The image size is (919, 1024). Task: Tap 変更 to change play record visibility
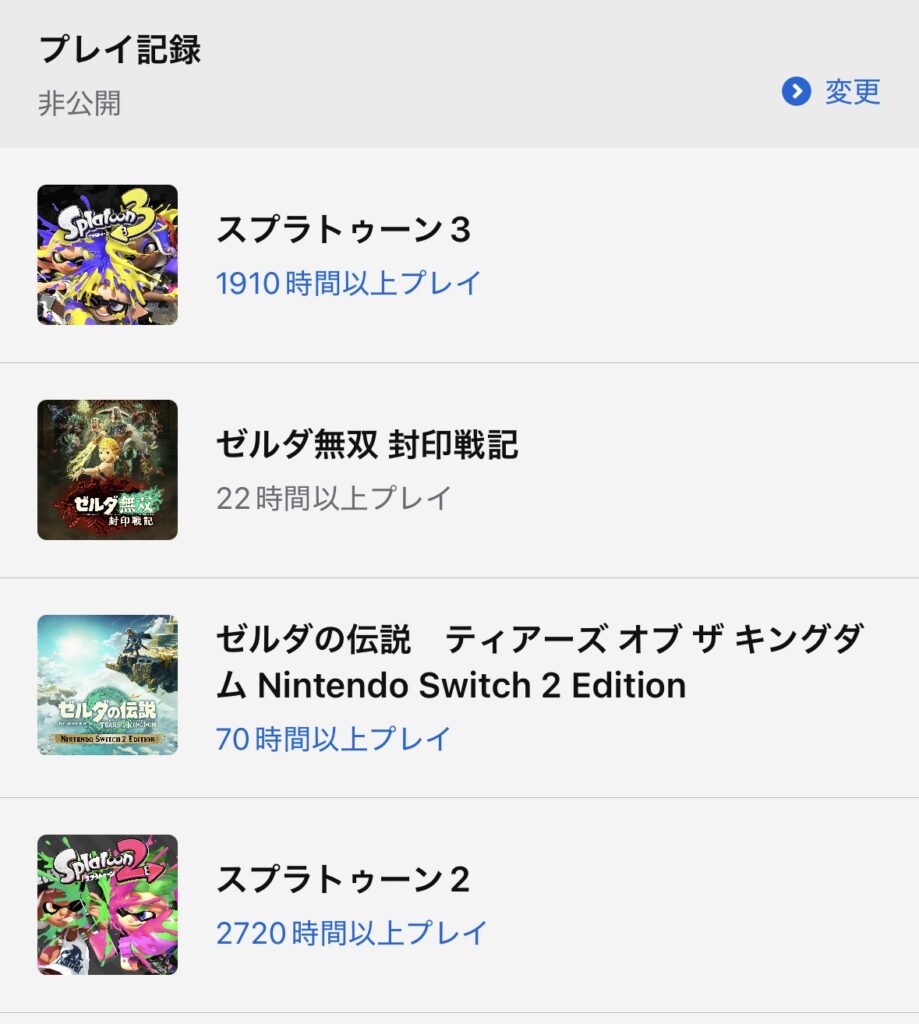click(x=832, y=92)
